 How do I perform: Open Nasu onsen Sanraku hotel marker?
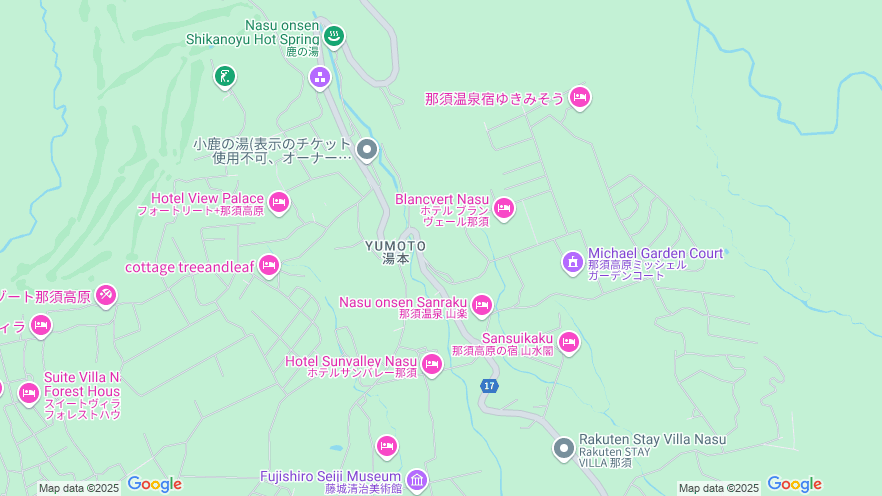click(x=482, y=304)
